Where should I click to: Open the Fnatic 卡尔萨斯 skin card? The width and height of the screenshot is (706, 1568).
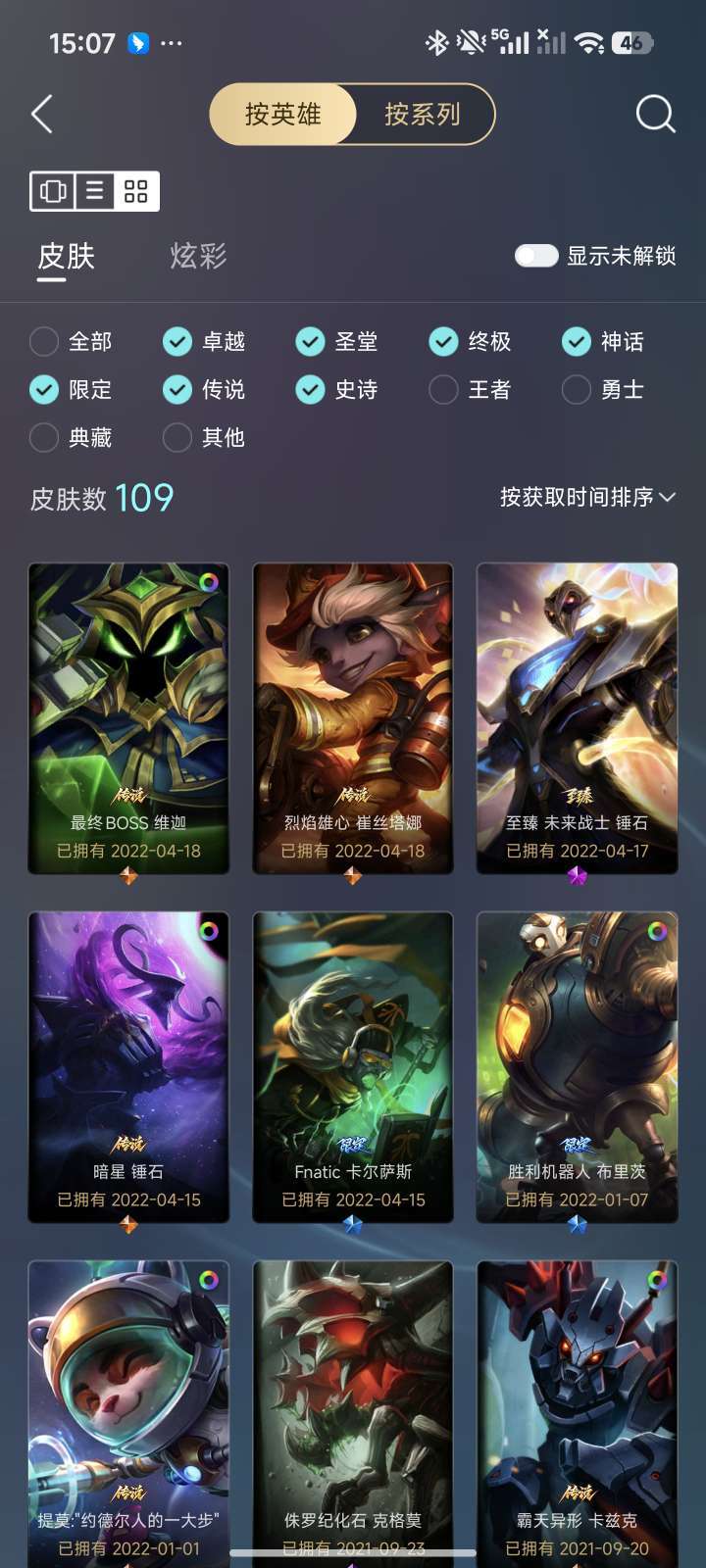[x=353, y=1066]
